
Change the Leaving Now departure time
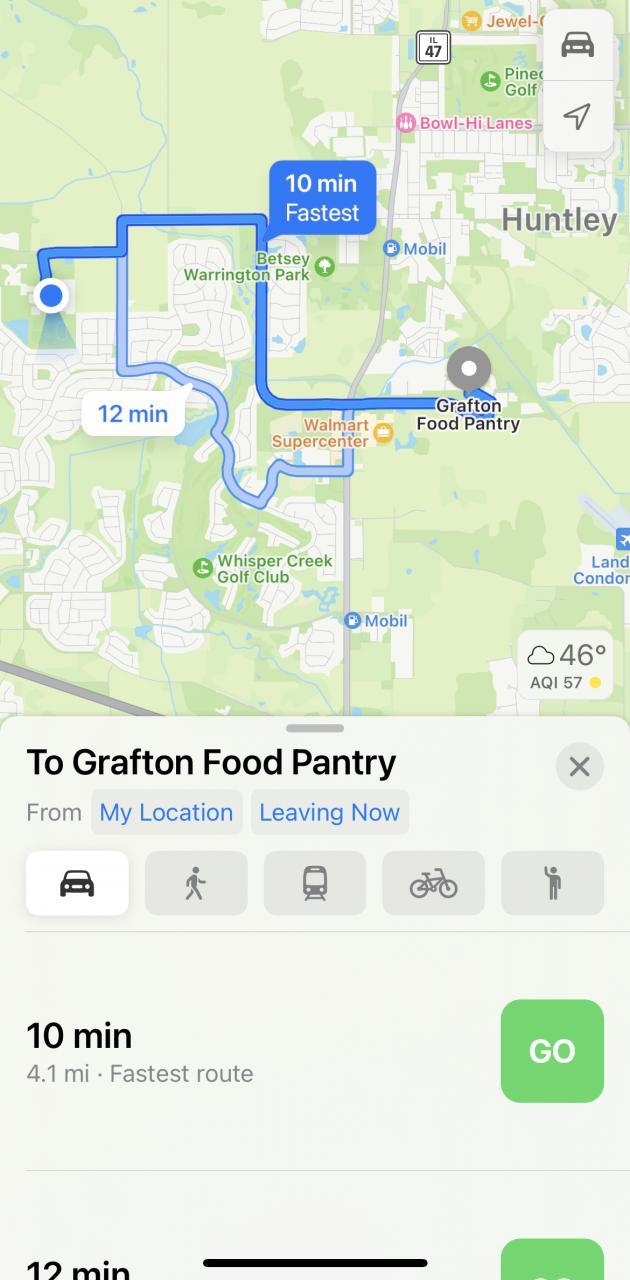tap(329, 812)
